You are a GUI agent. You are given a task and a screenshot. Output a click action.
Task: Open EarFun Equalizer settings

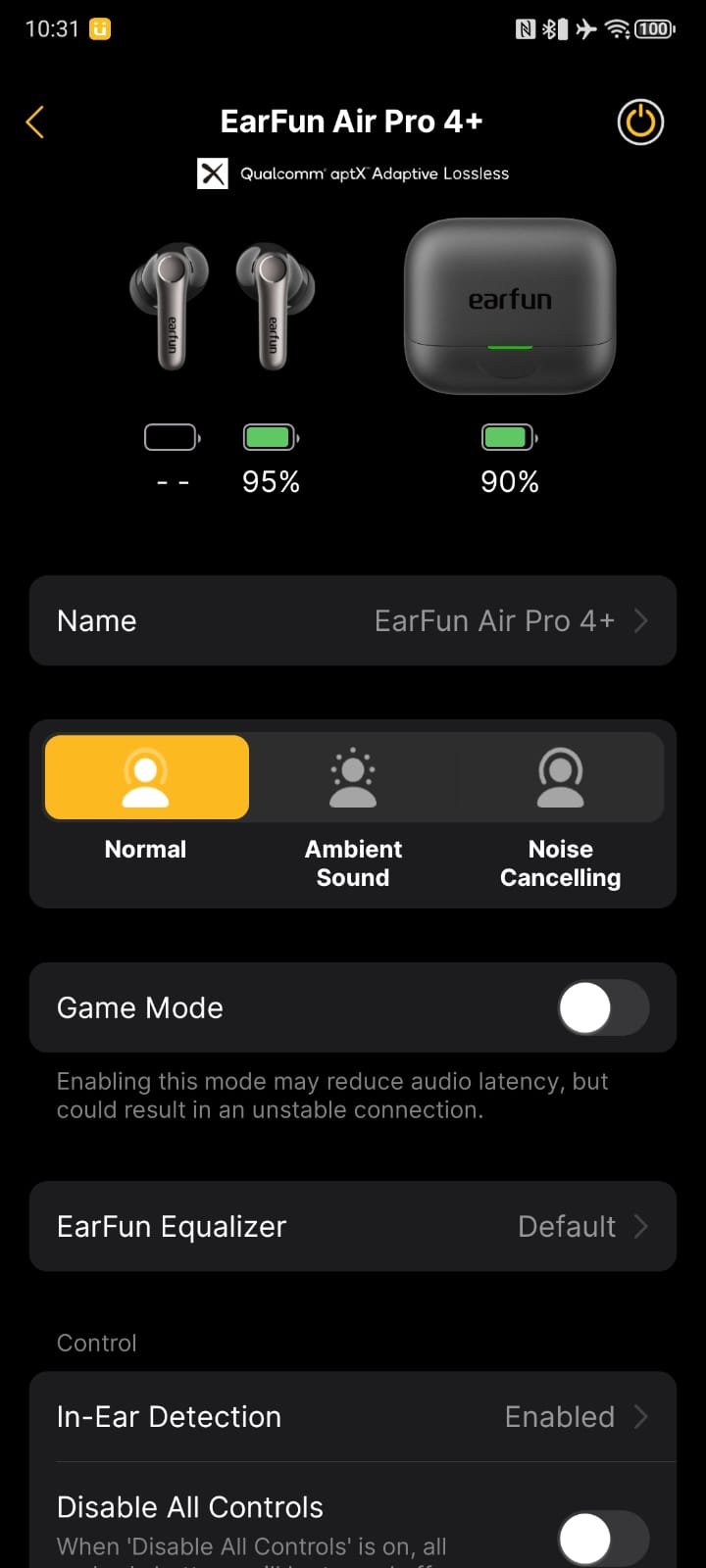(x=353, y=1226)
